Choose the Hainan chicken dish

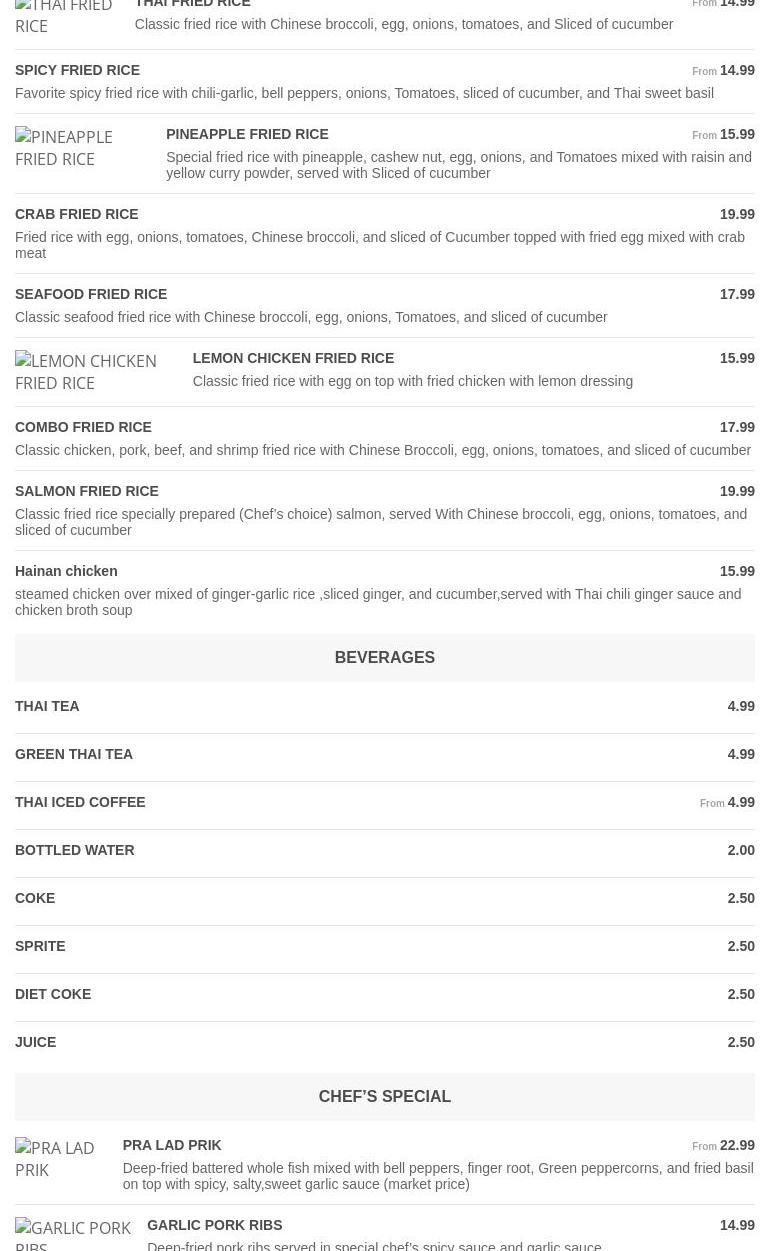click(x=66, y=572)
